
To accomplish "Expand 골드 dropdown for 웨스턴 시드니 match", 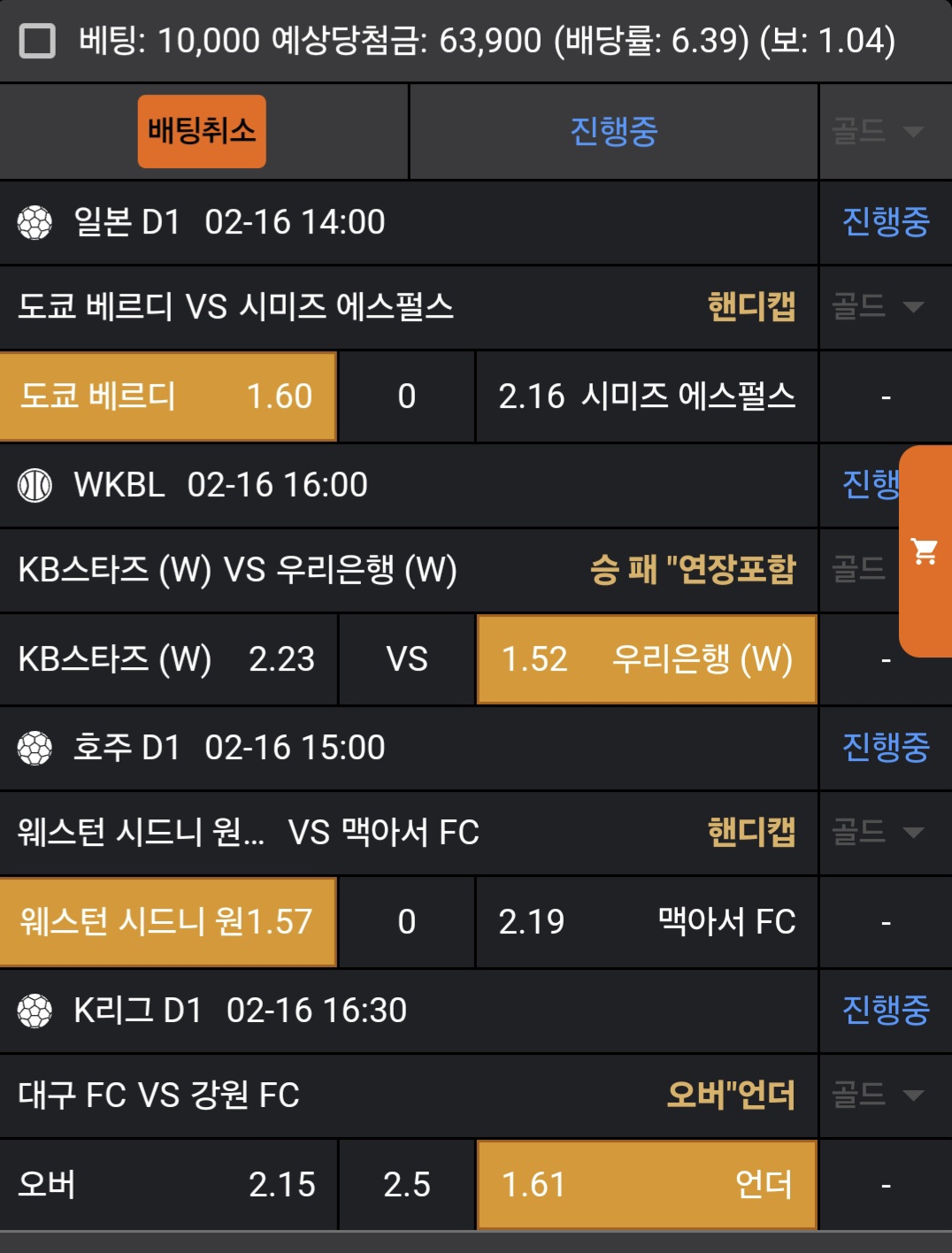I will (x=878, y=832).
